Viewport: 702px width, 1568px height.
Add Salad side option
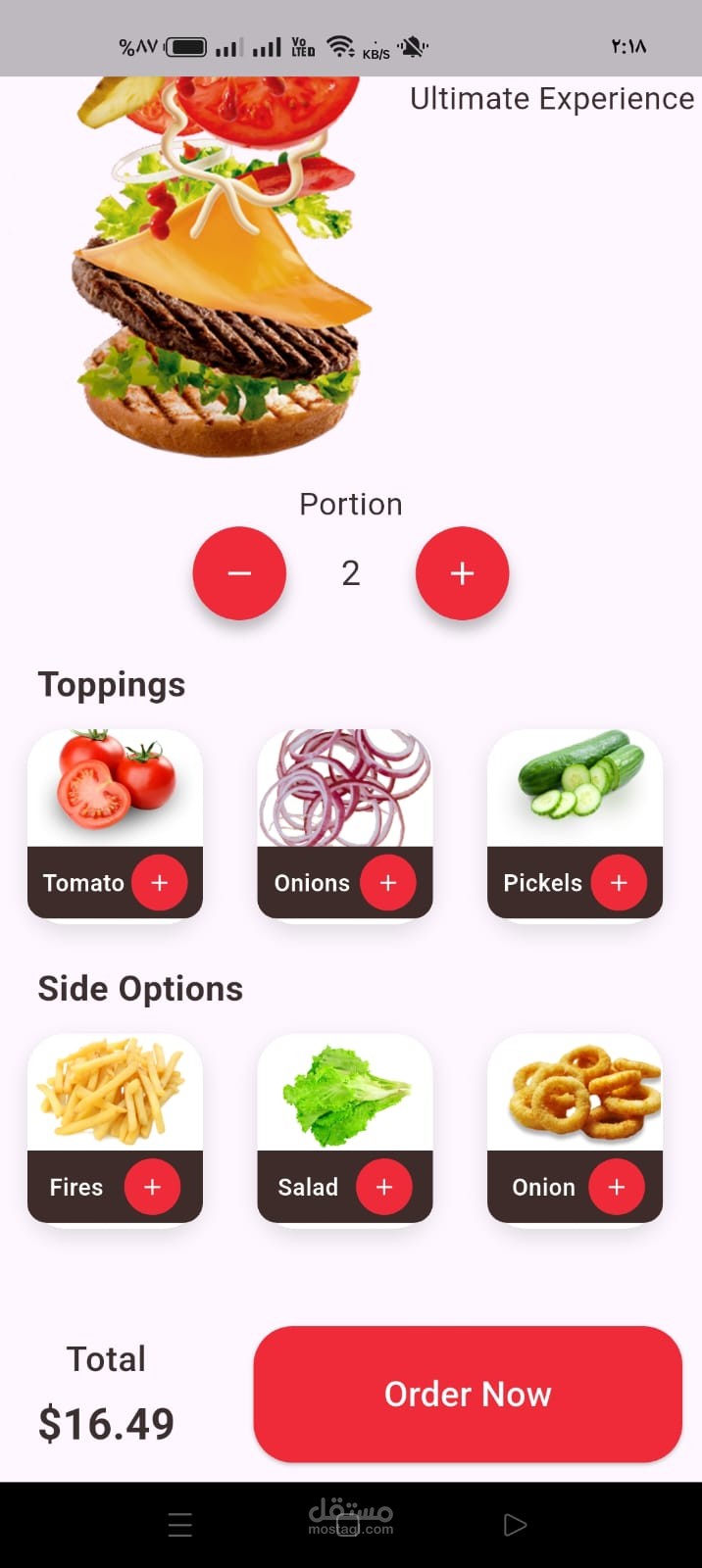[x=384, y=1187]
